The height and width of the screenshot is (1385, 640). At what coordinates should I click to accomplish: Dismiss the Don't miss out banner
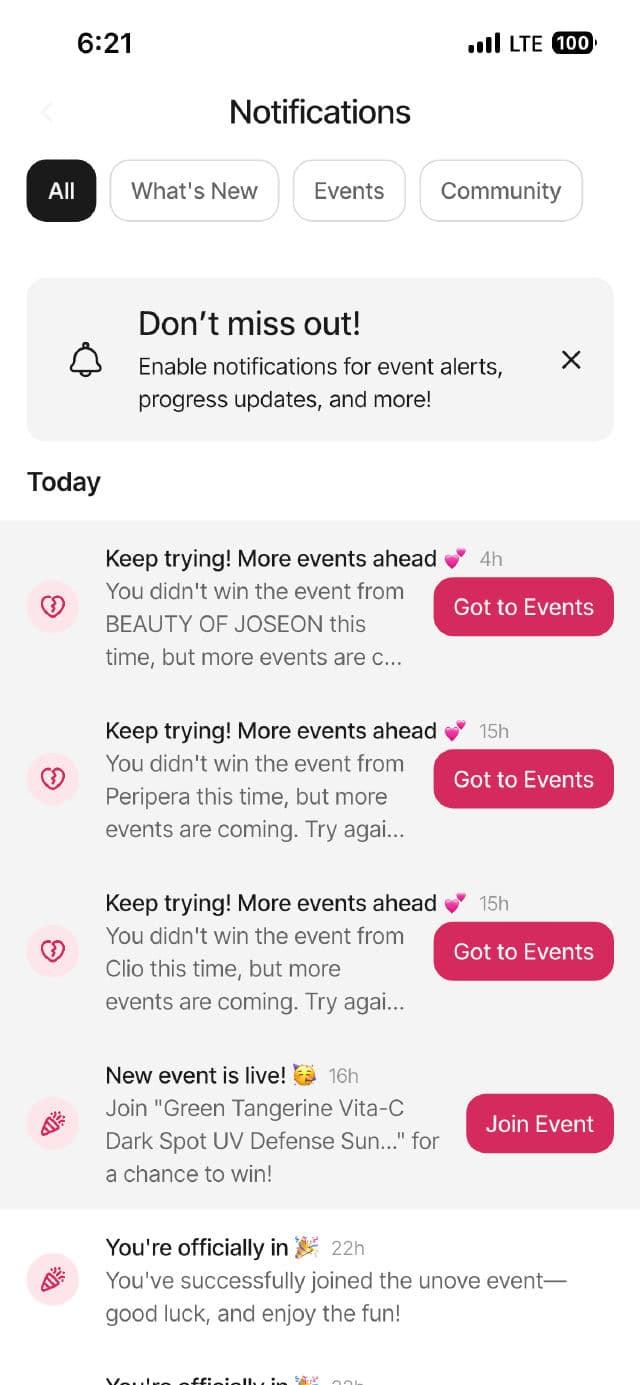pyautogui.click(x=571, y=360)
